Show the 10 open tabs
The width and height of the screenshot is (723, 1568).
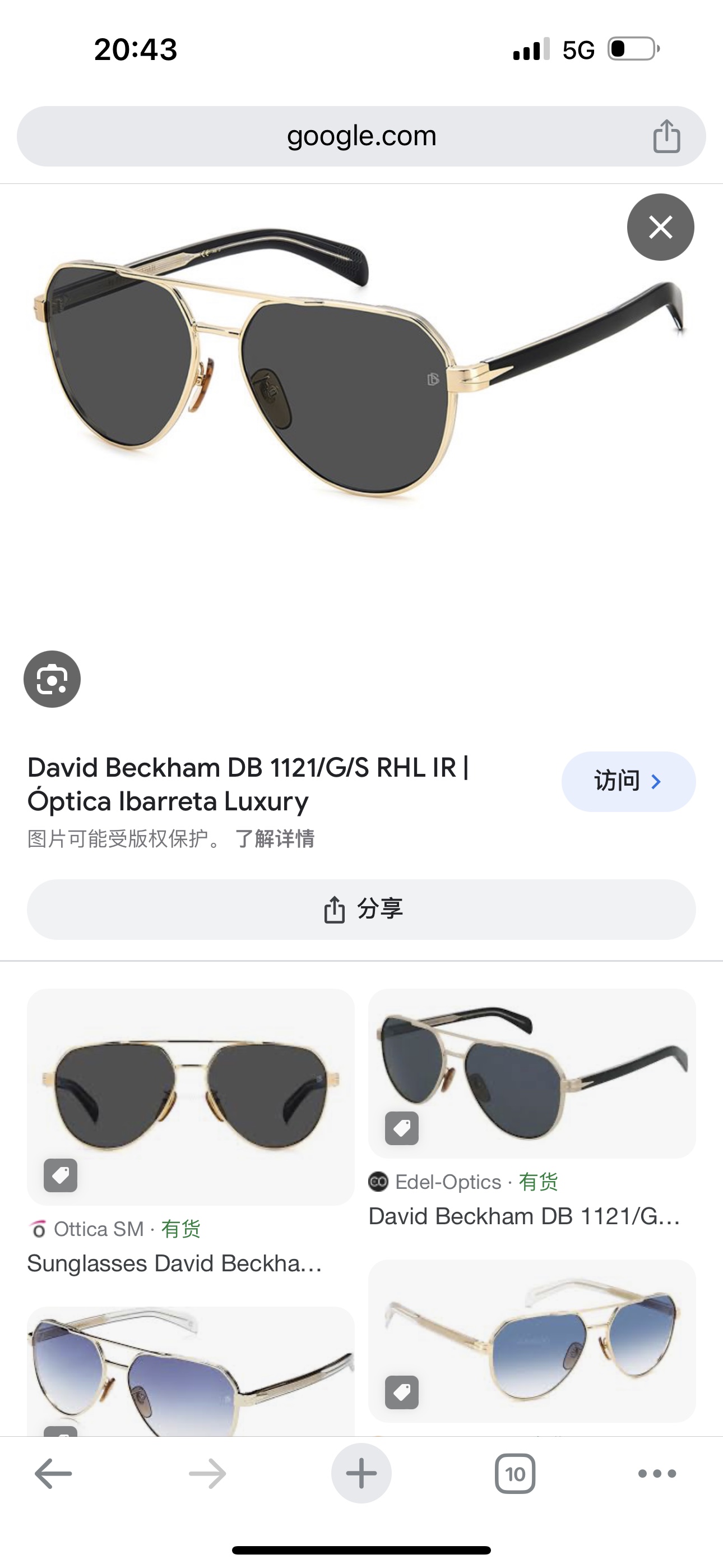(x=515, y=1474)
